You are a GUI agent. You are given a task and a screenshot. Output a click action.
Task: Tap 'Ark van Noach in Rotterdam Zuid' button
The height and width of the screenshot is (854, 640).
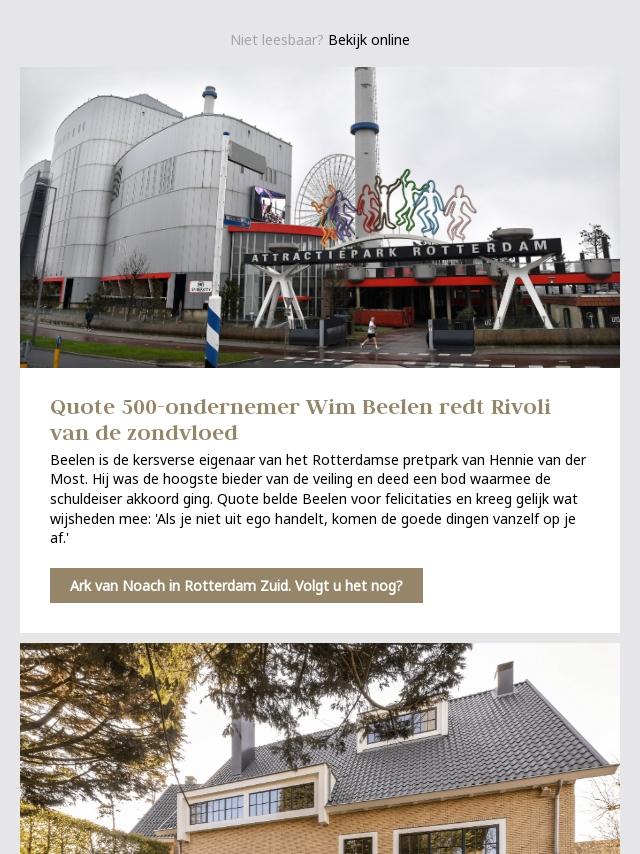[x=236, y=586]
